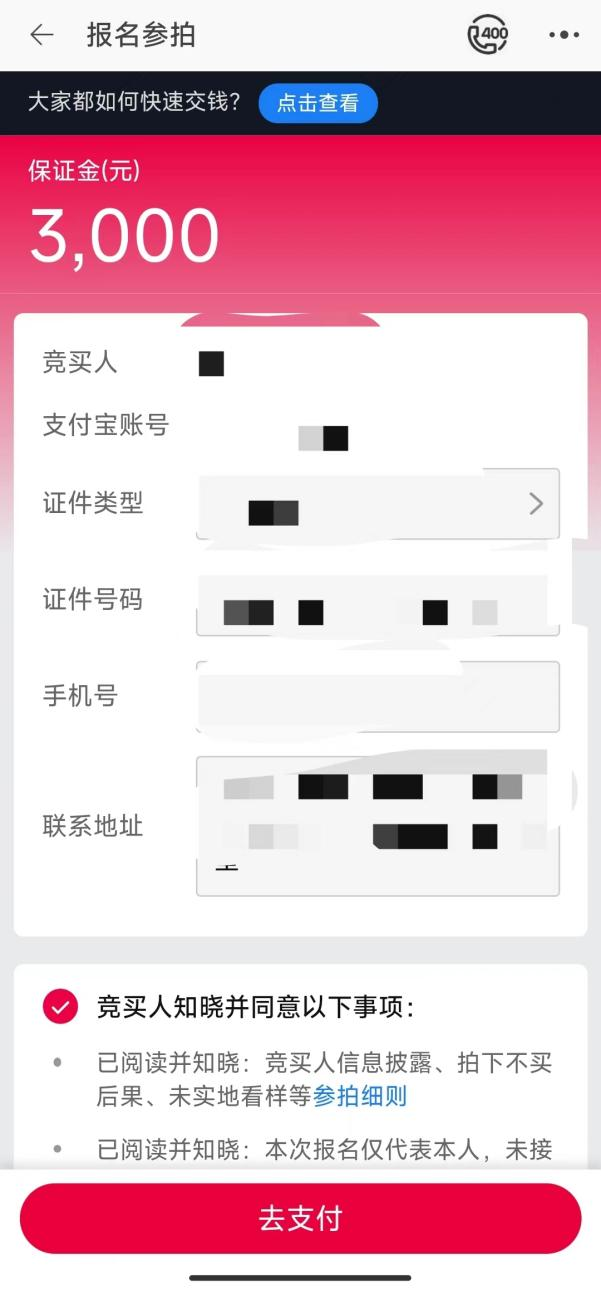Open the 参拍细则 link

pos(360,1096)
